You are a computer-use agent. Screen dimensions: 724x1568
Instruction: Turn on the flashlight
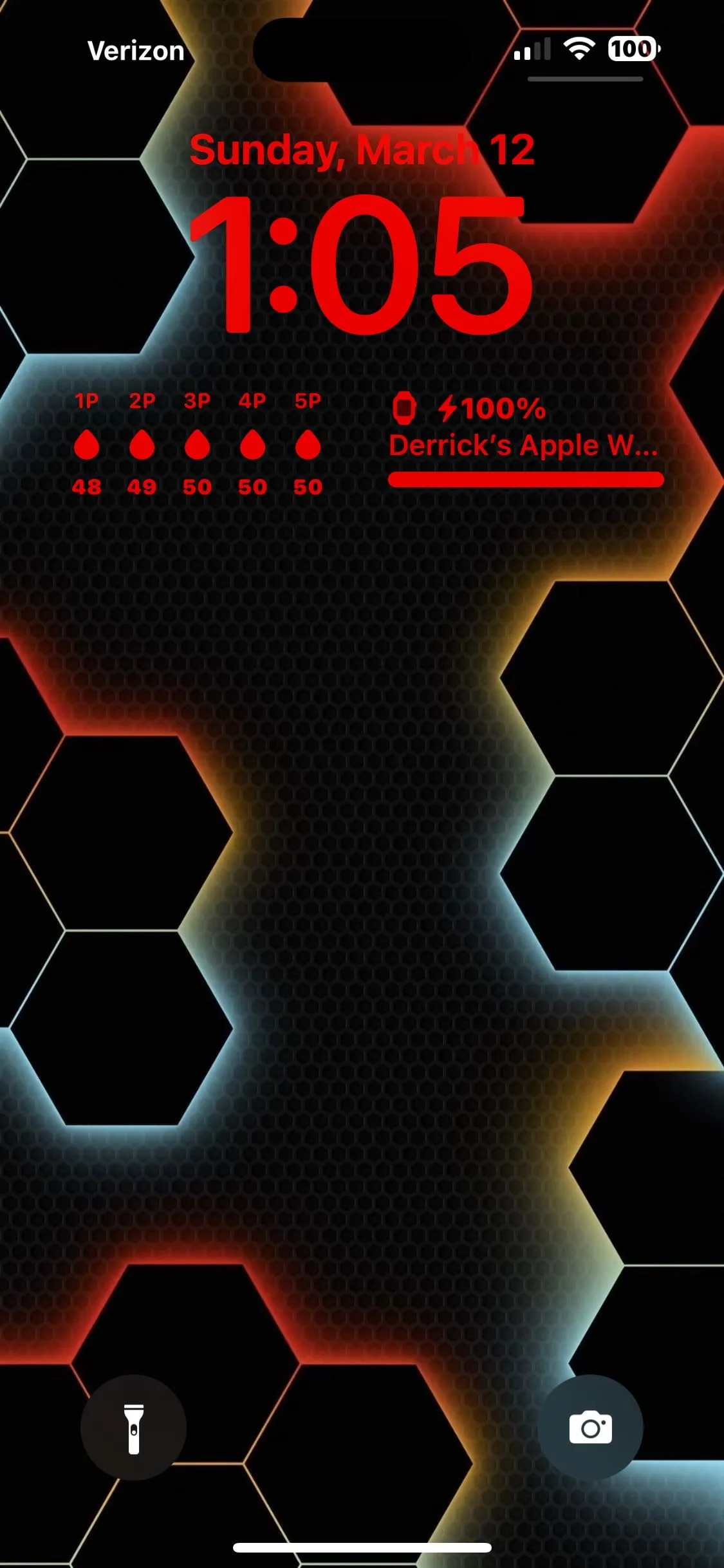tap(133, 1428)
